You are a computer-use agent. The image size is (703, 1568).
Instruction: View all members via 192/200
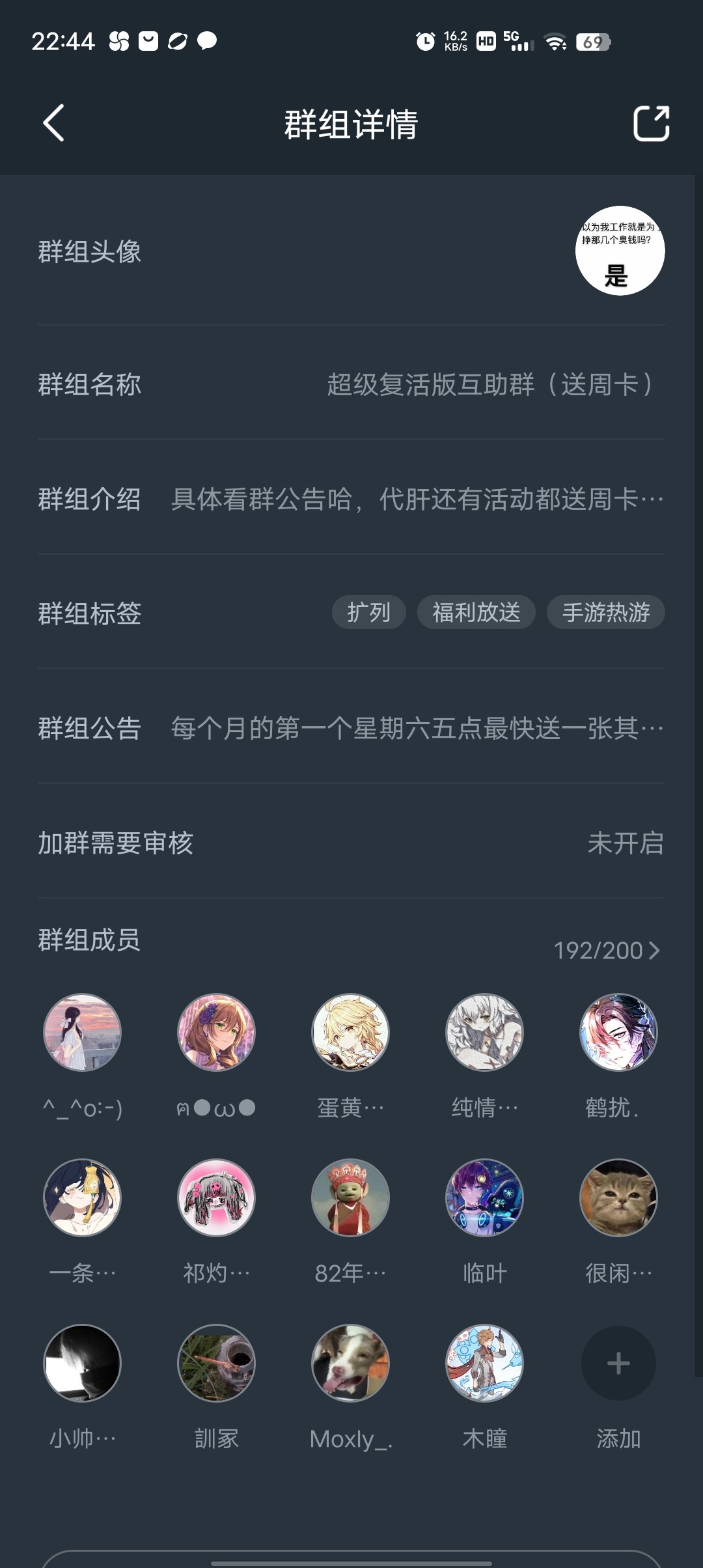607,951
